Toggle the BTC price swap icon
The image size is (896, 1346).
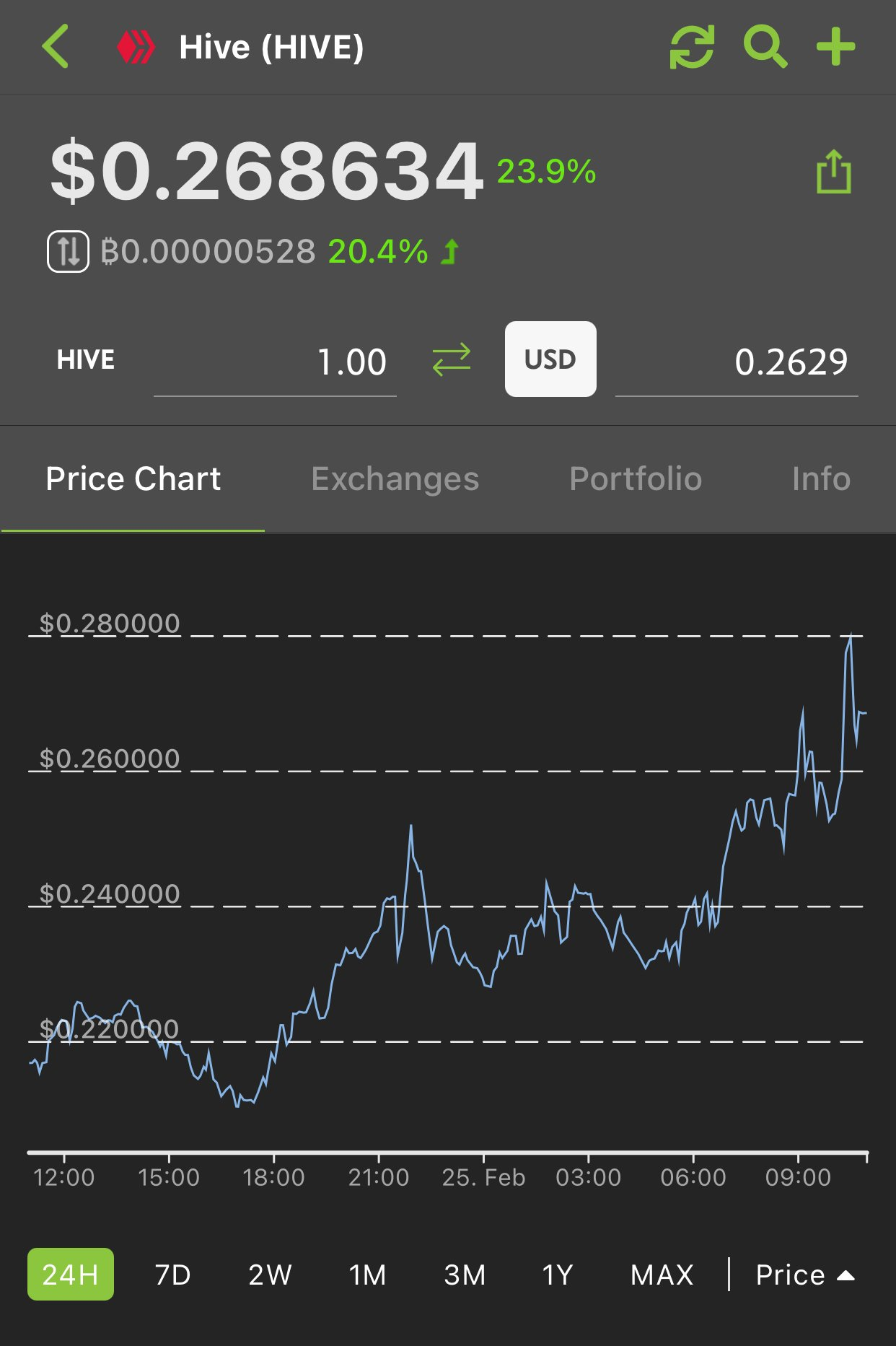pyautogui.click(x=69, y=252)
